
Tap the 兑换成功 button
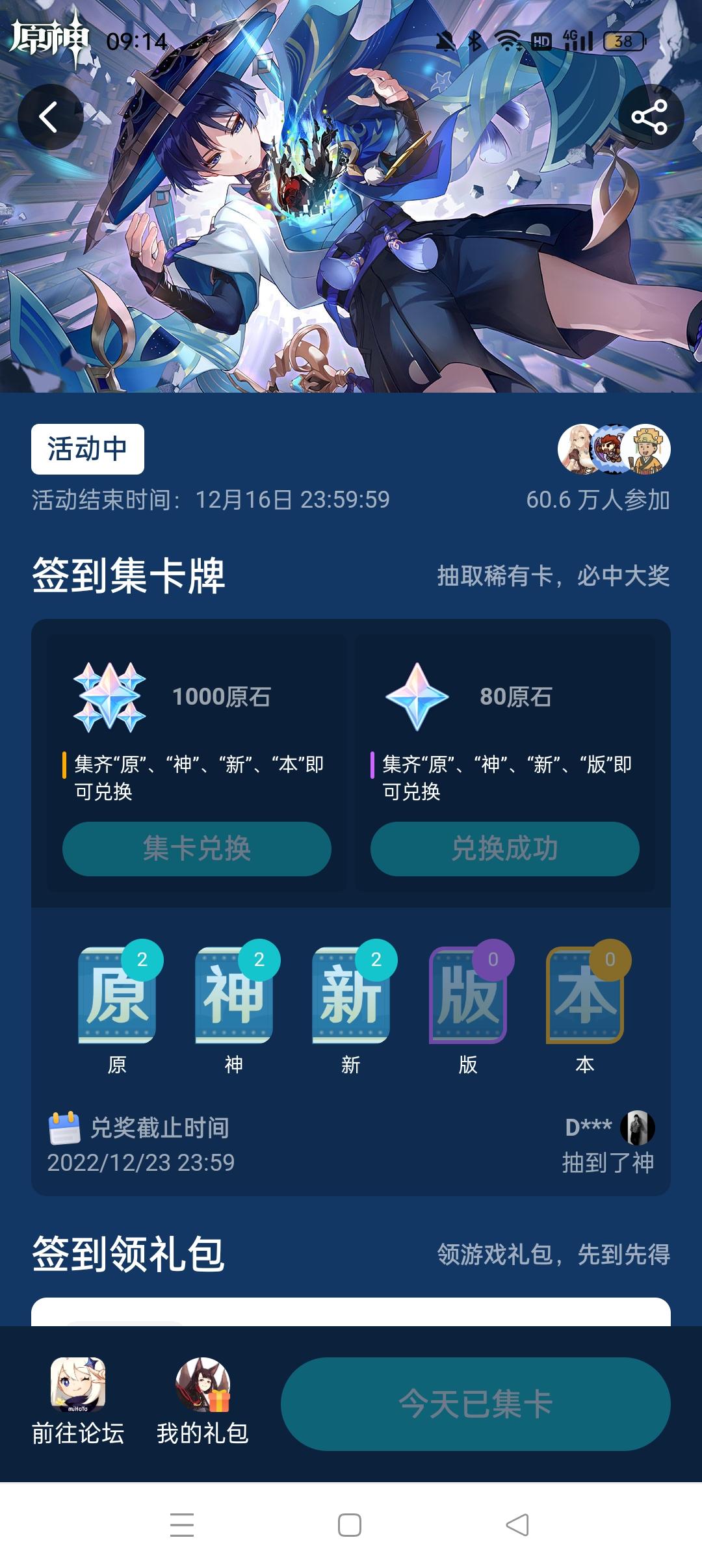(505, 847)
